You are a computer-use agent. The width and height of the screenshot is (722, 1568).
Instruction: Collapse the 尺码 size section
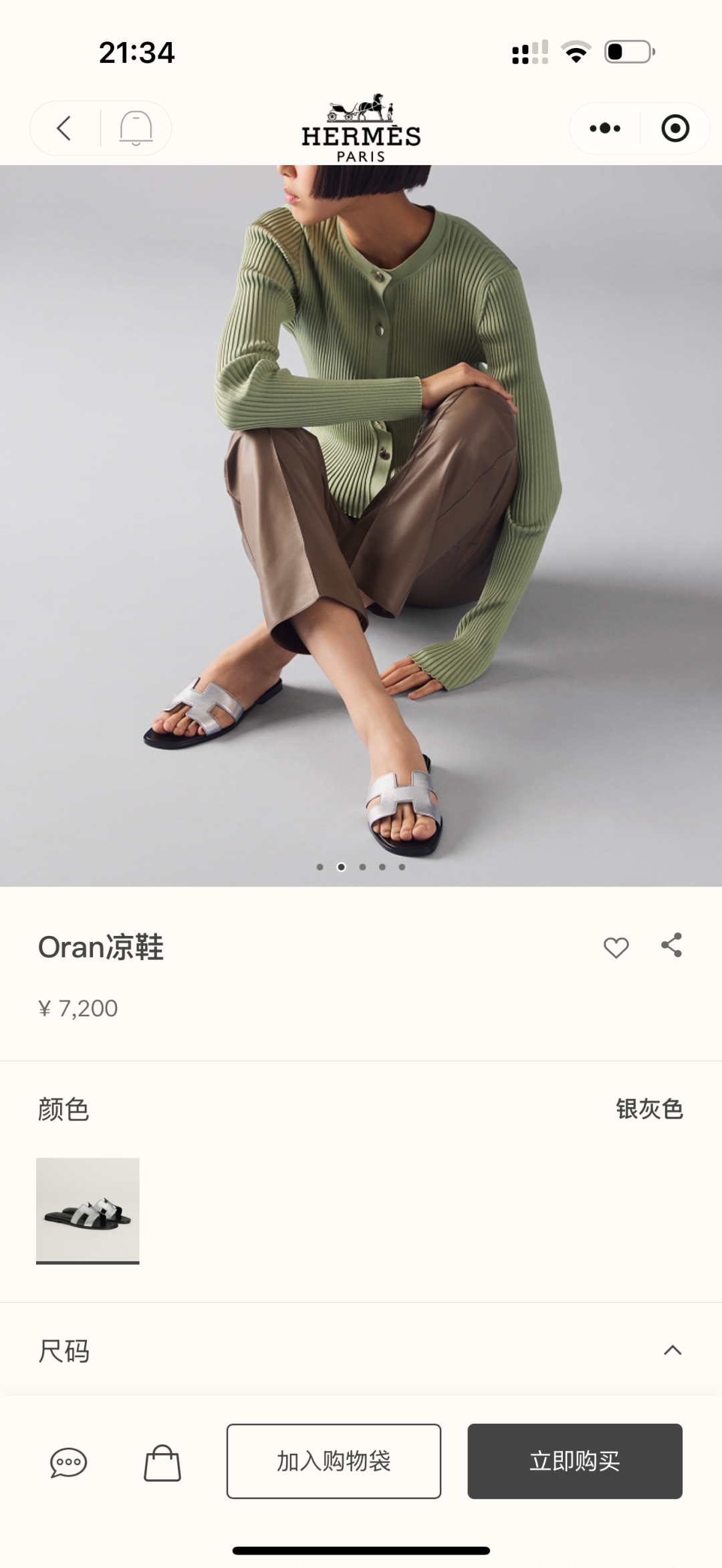point(672,1351)
